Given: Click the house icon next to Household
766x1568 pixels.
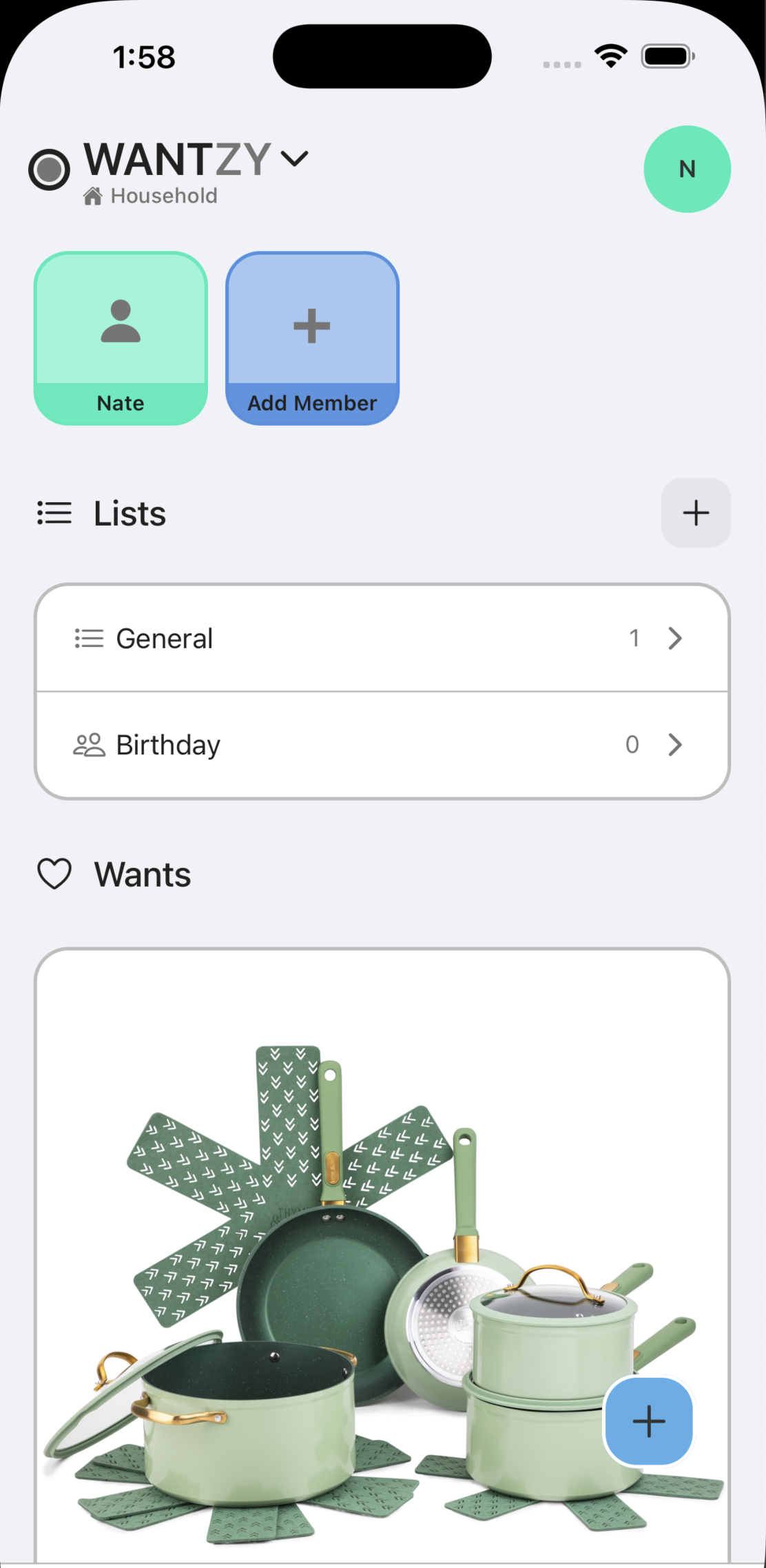Looking at the screenshot, I should pyautogui.click(x=93, y=196).
